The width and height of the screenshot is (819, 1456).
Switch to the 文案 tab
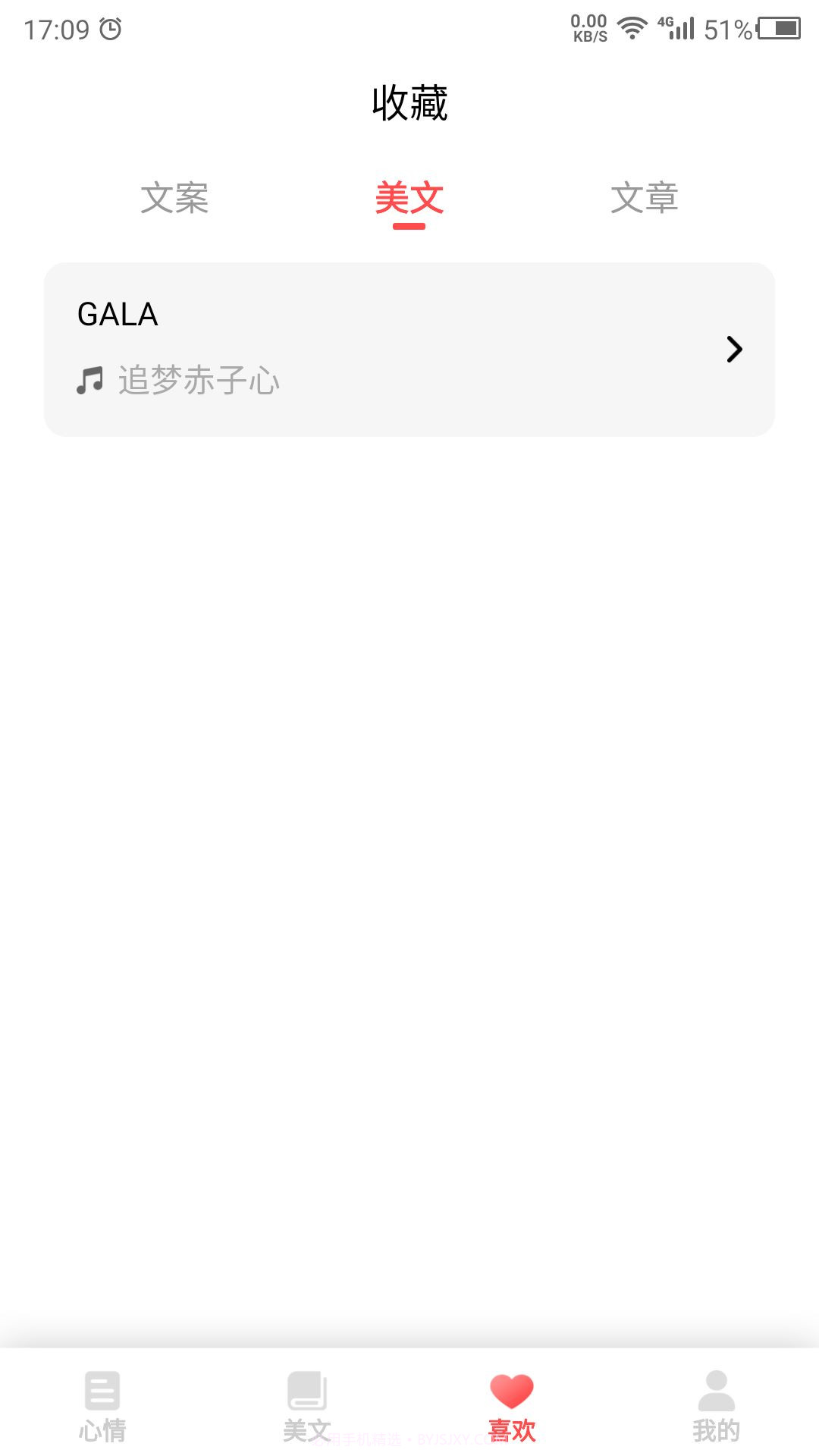point(174,199)
